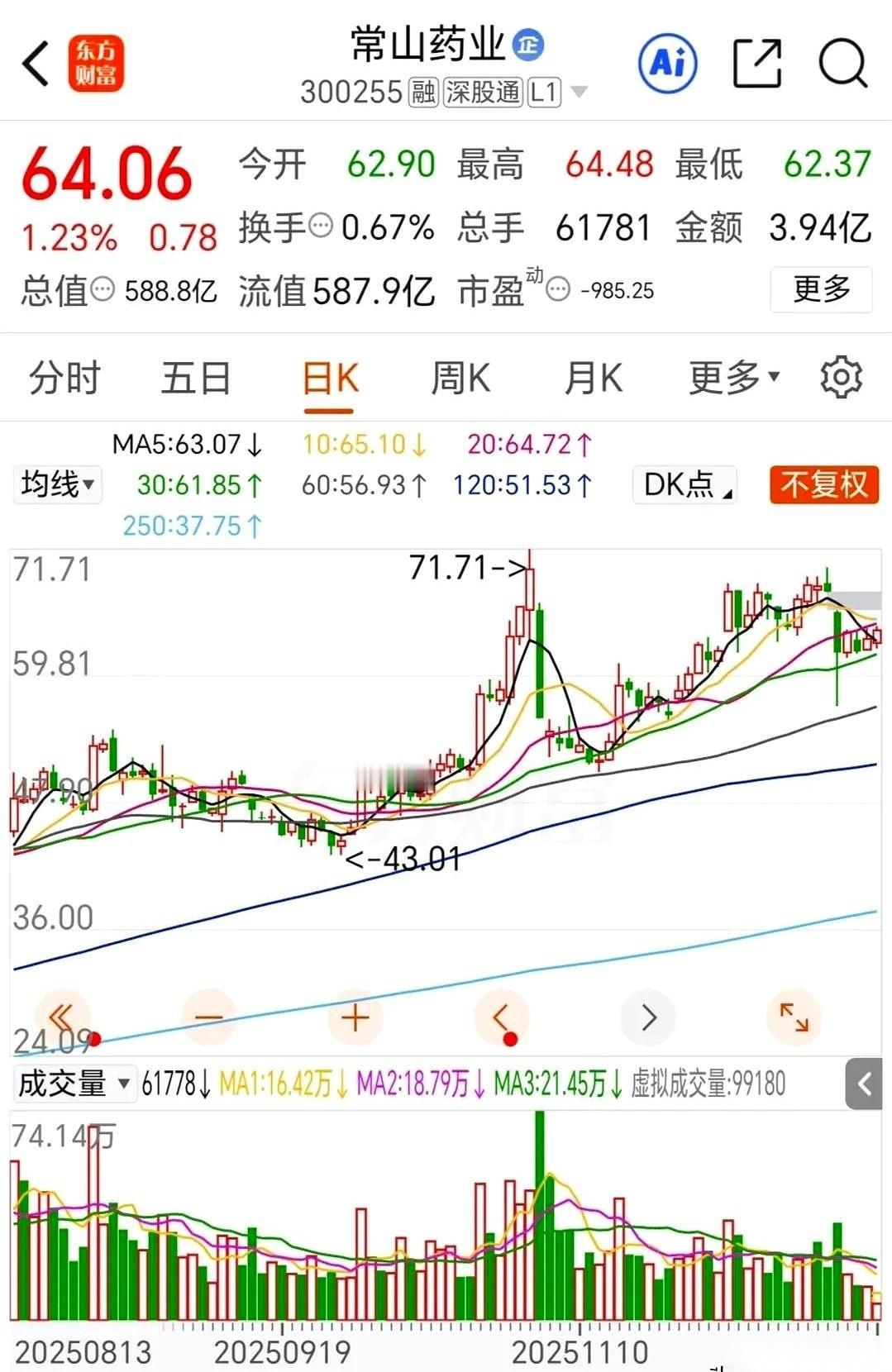Expand the K-line chart to fullscreen

(x=794, y=1018)
